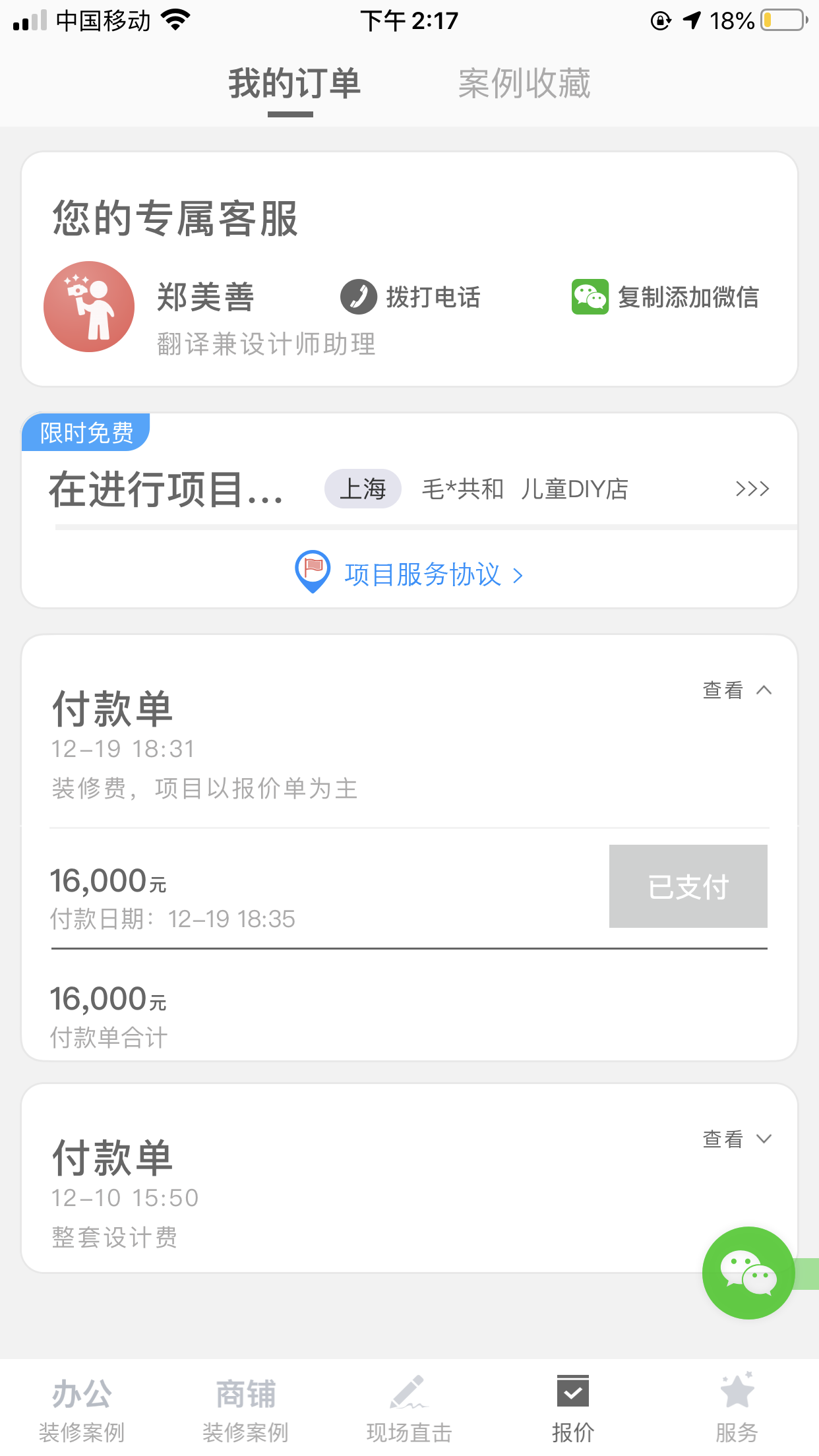Select the 我的订单 tab

point(294,84)
